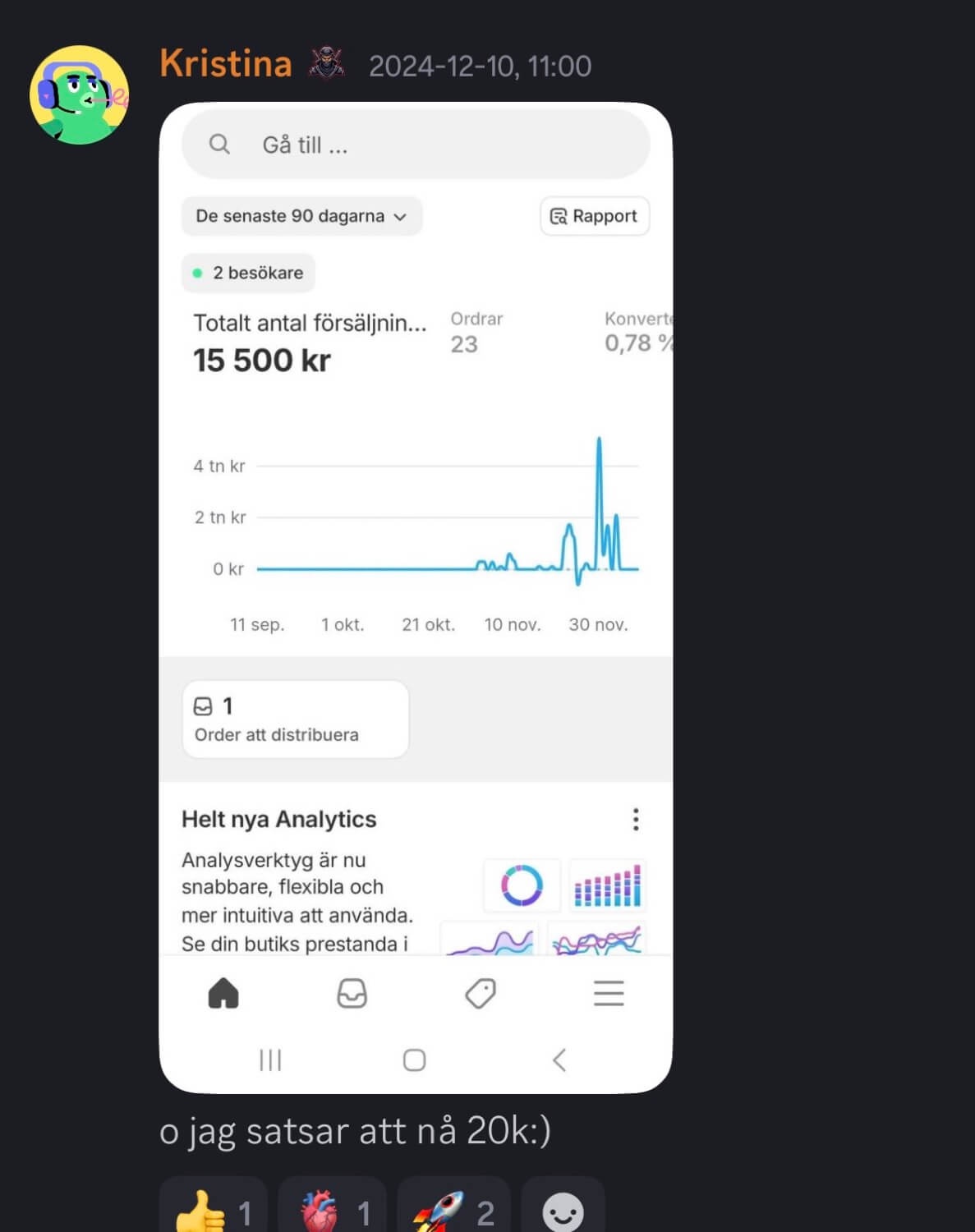Add a thumbs-up reaction to the message

click(213, 1209)
